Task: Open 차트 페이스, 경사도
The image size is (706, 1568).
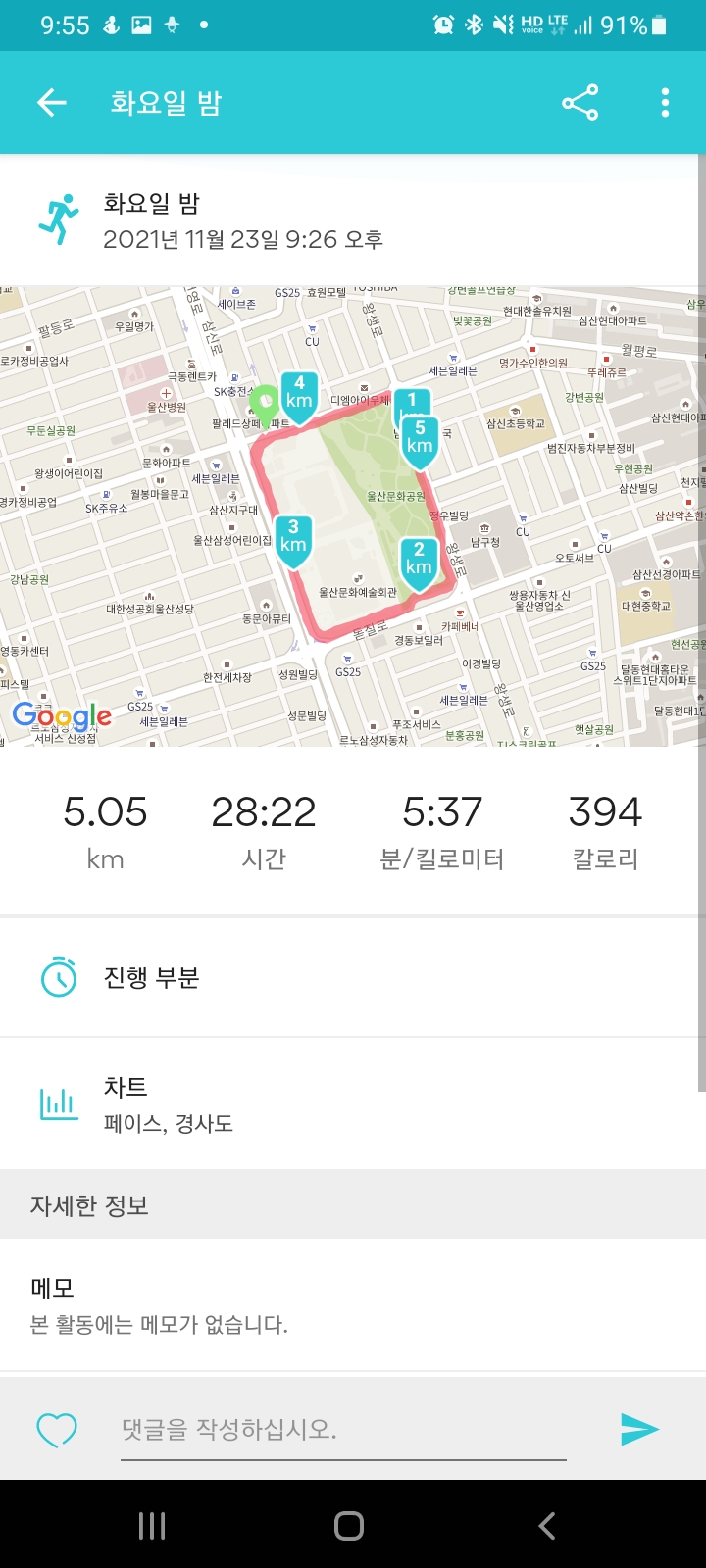Action: click(353, 1103)
